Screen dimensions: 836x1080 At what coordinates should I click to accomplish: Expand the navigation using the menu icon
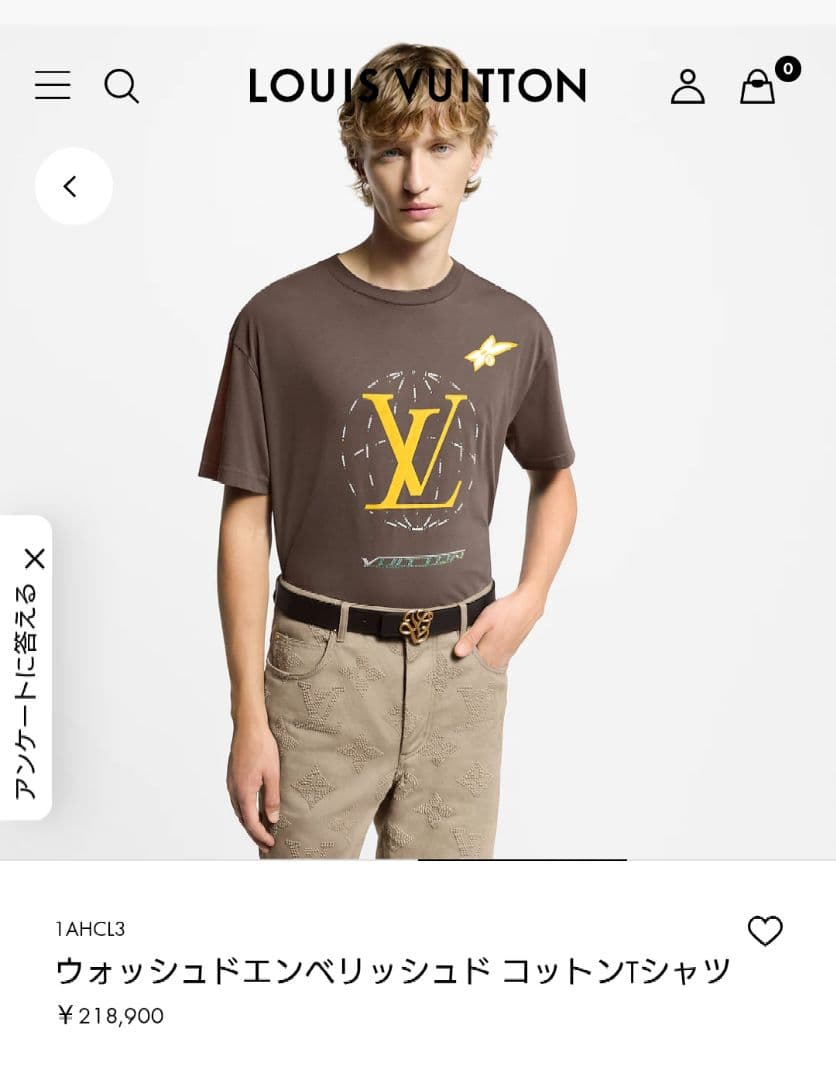(51, 87)
